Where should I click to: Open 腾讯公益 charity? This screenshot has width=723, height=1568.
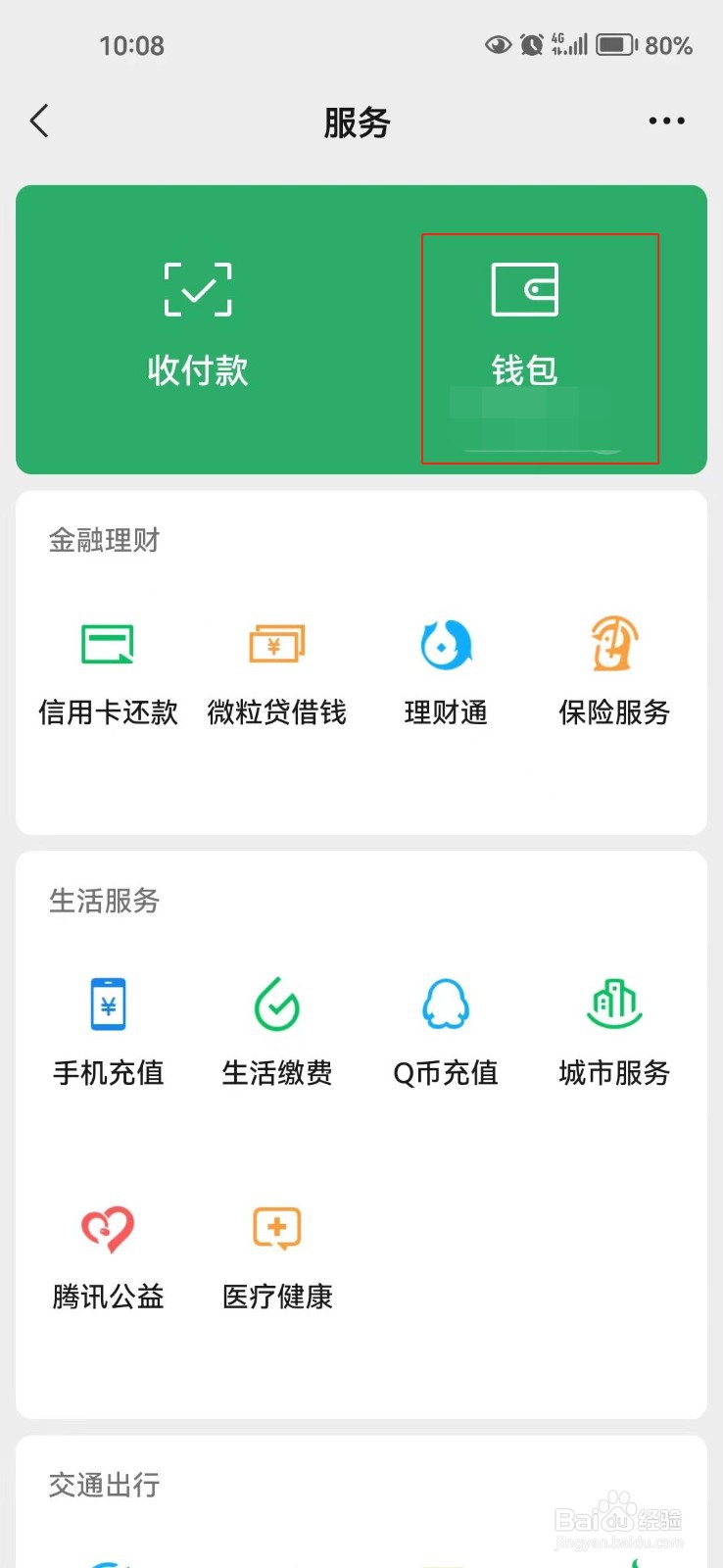[x=108, y=1258]
